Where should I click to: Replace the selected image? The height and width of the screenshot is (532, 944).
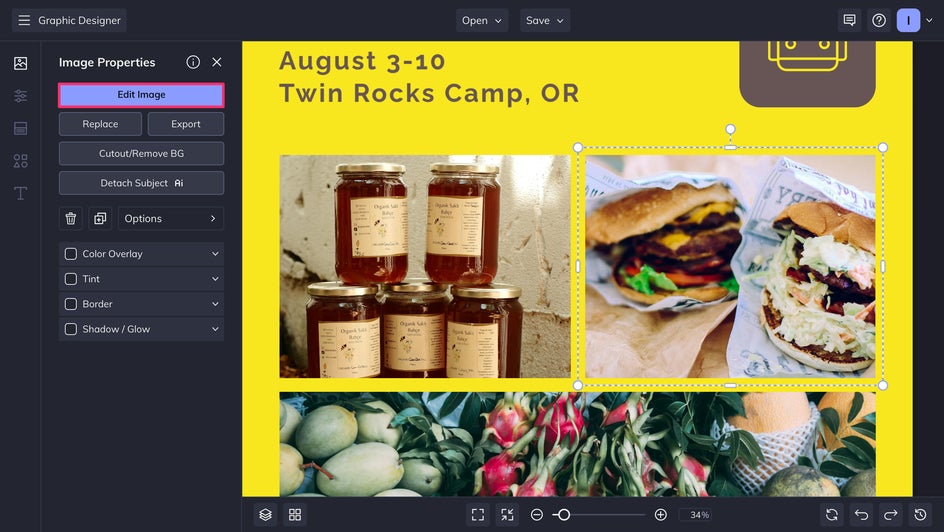pyautogui.click(x=100, y=124)
